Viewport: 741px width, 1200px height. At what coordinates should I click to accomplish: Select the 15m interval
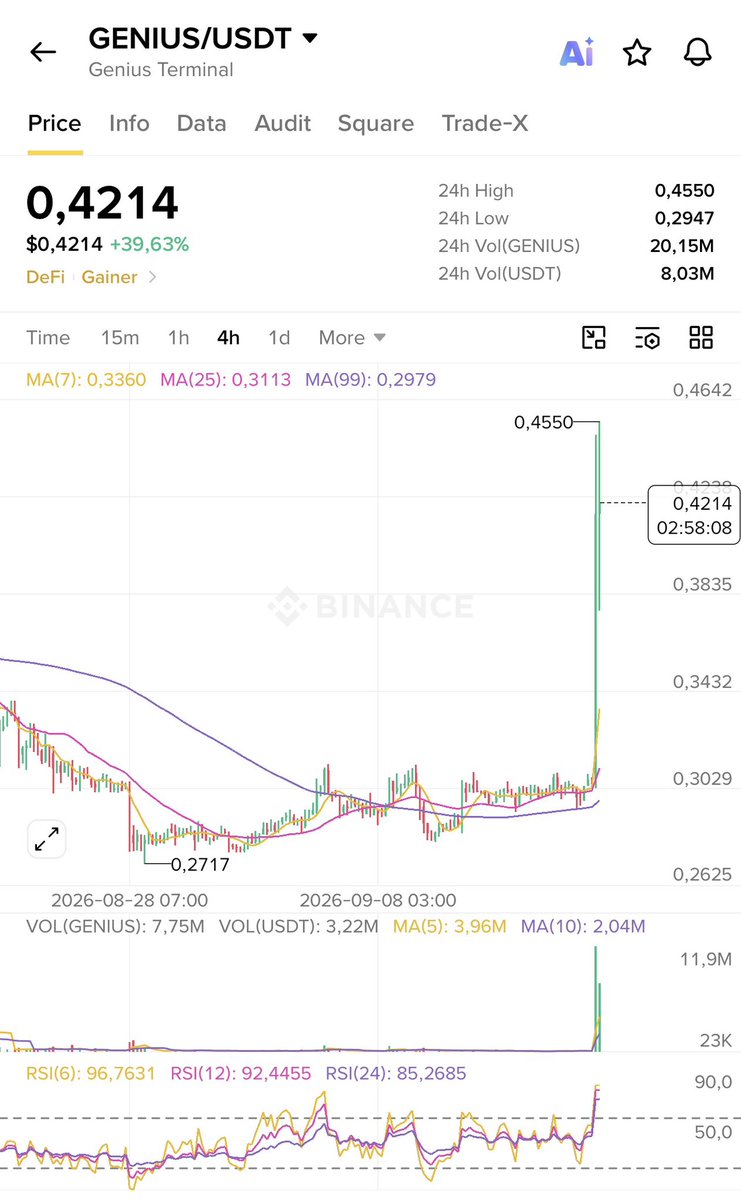coord(120,338)
